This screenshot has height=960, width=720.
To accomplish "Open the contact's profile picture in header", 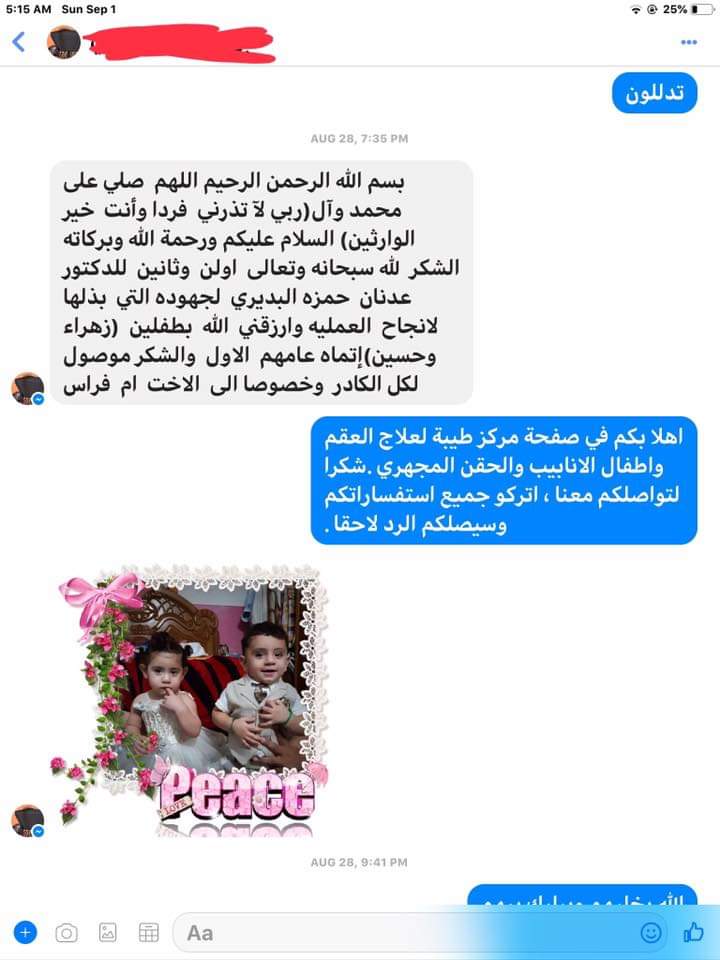I will 64,42.
